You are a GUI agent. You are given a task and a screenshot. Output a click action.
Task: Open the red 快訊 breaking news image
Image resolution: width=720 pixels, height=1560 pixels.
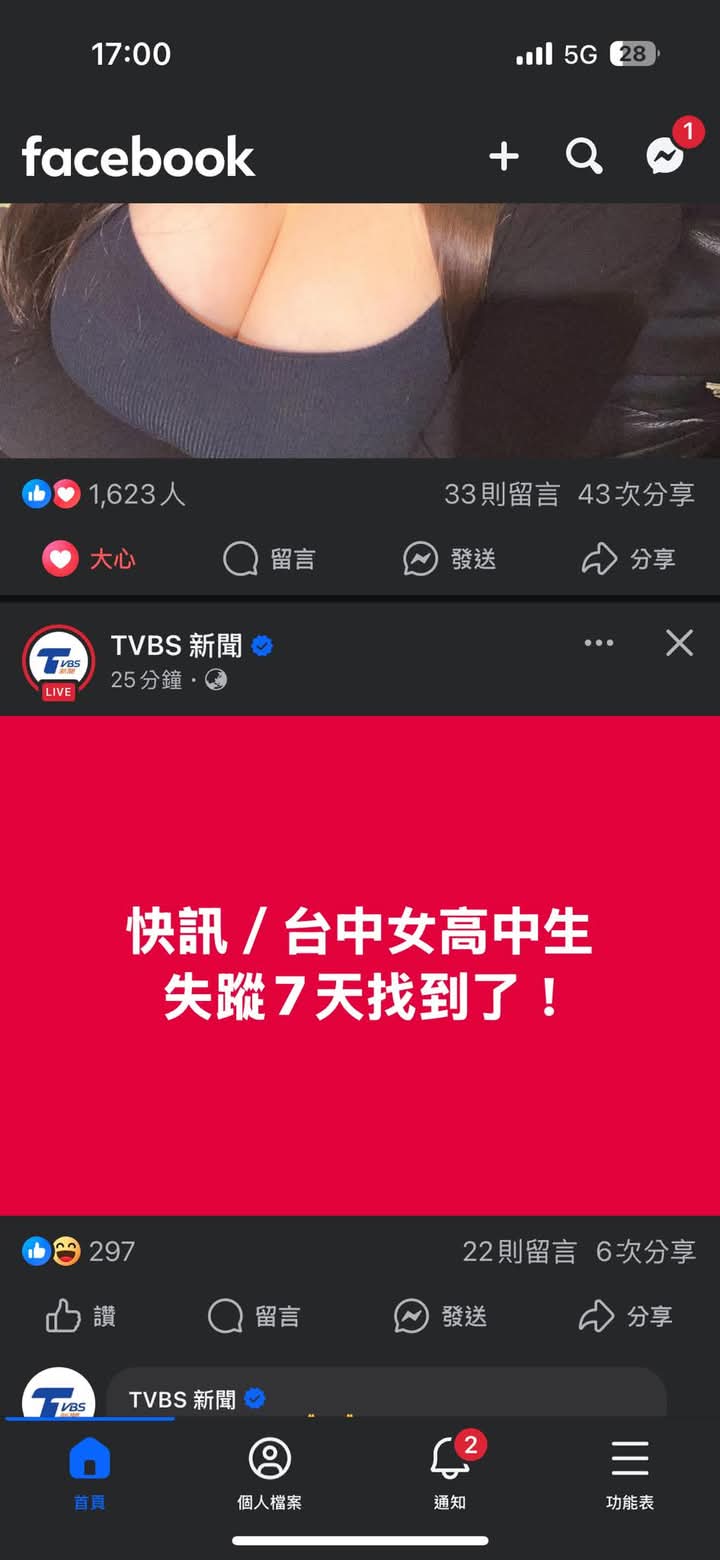(360, 965)
